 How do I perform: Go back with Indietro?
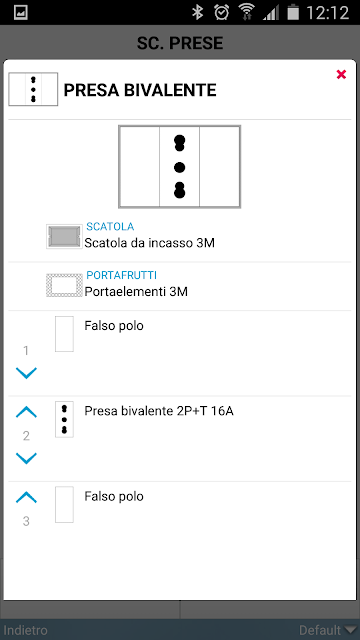pyautogui.click(x=25, y=630)
